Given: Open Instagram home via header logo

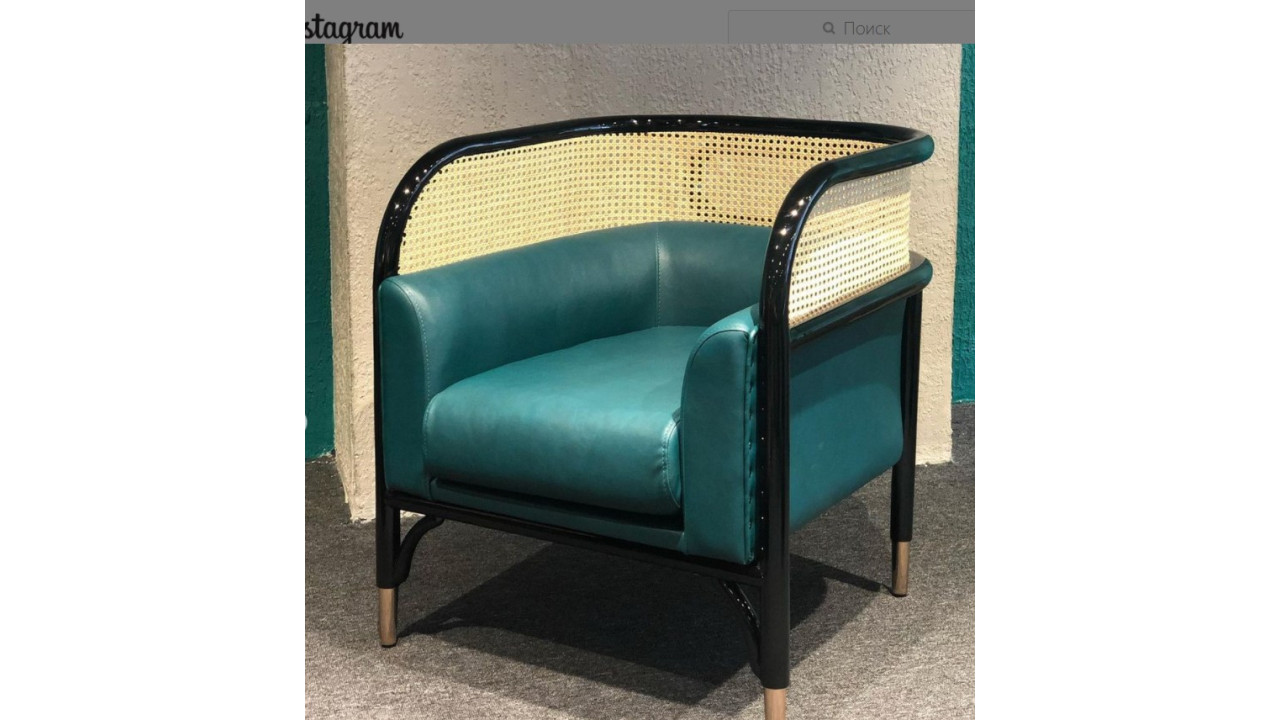Looking at the screenshot, I should [354, 27].
